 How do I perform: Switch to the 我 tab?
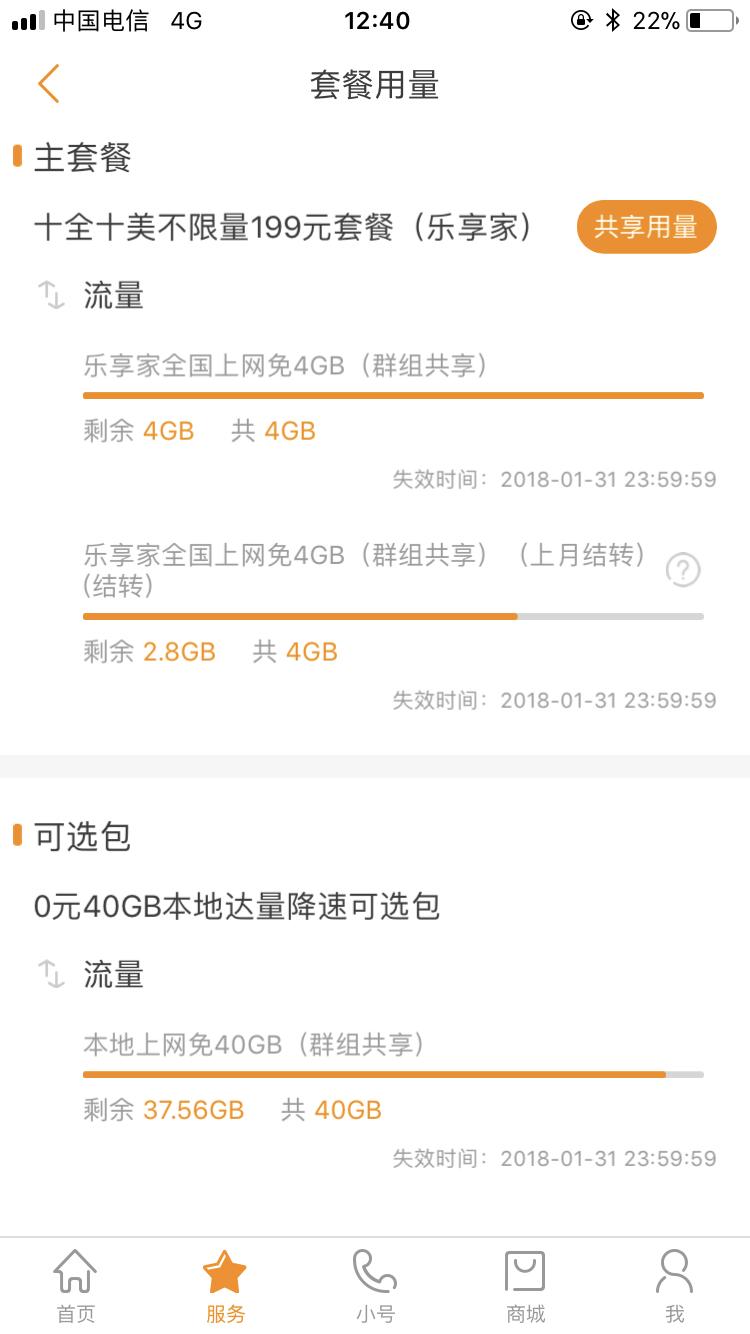(675, 1285)
